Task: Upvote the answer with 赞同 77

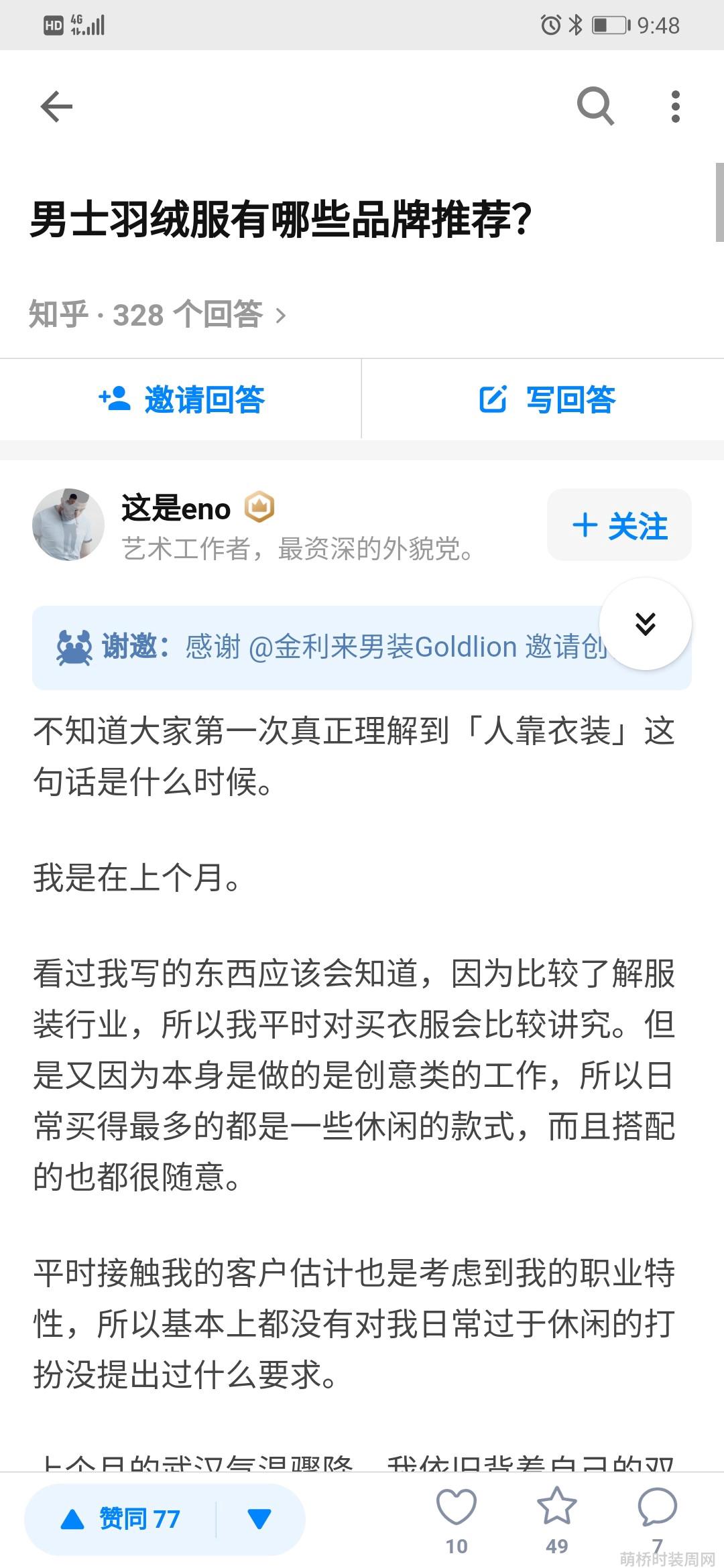Action: coord(122,1519)
